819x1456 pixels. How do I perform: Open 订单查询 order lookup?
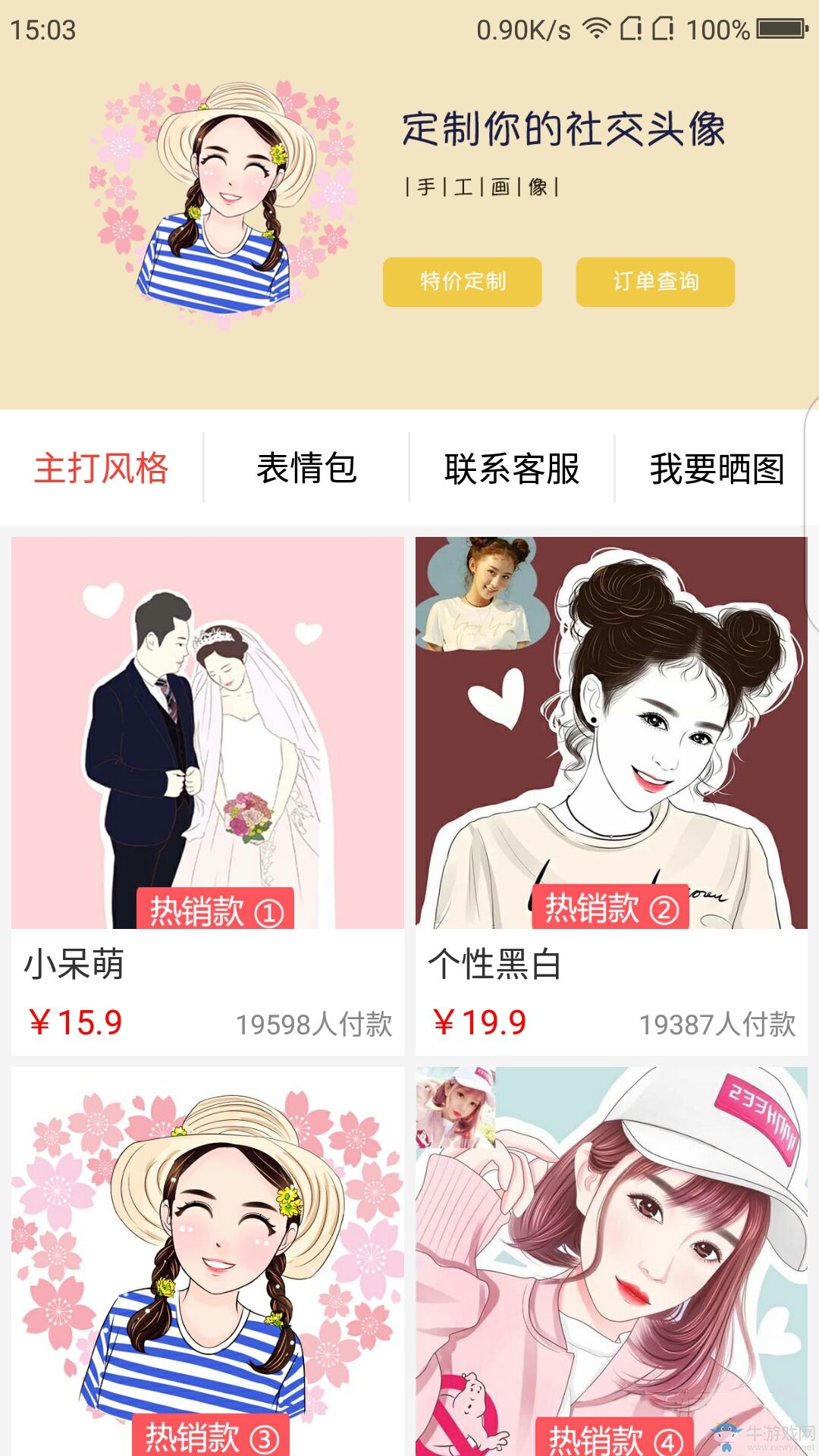pos(655,282)
